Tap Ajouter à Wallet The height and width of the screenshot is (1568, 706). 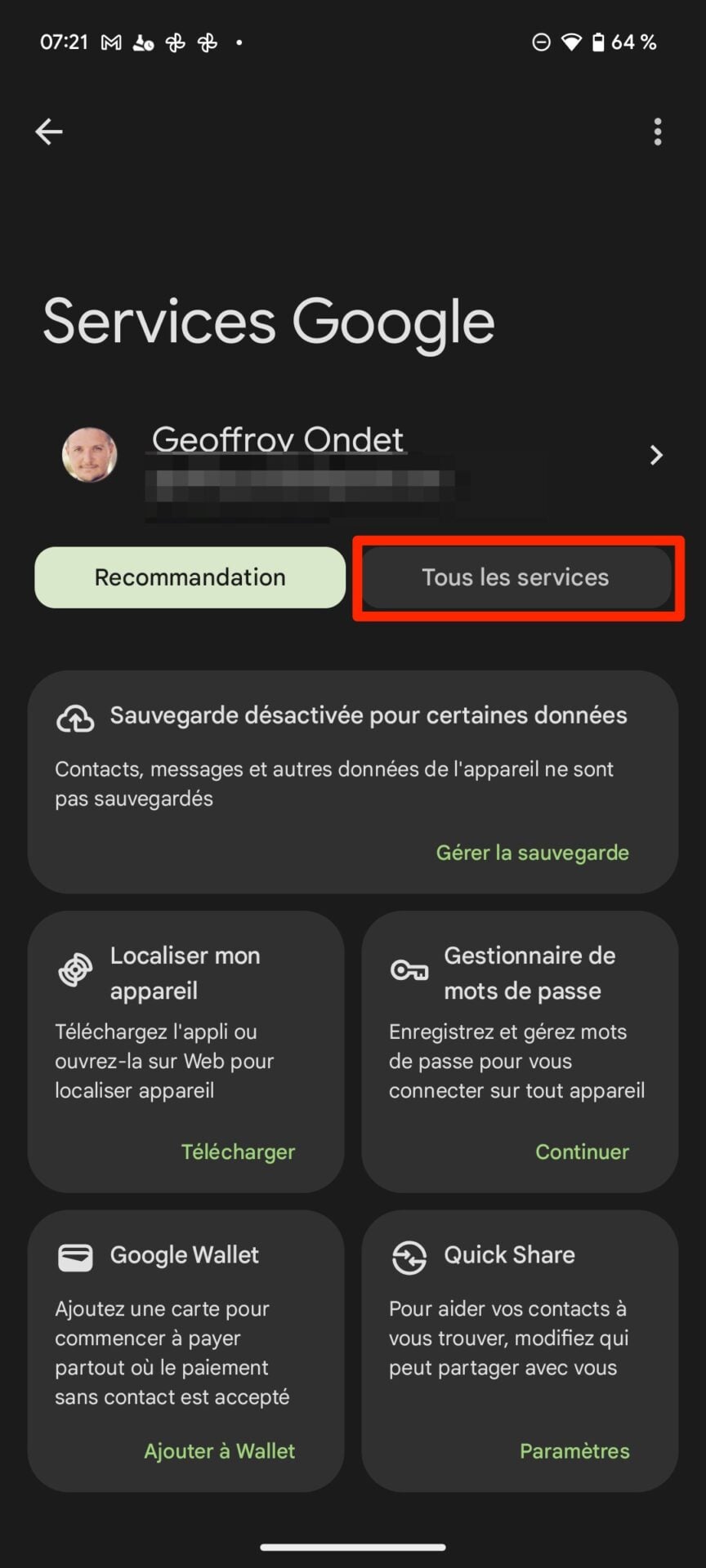219,1450
